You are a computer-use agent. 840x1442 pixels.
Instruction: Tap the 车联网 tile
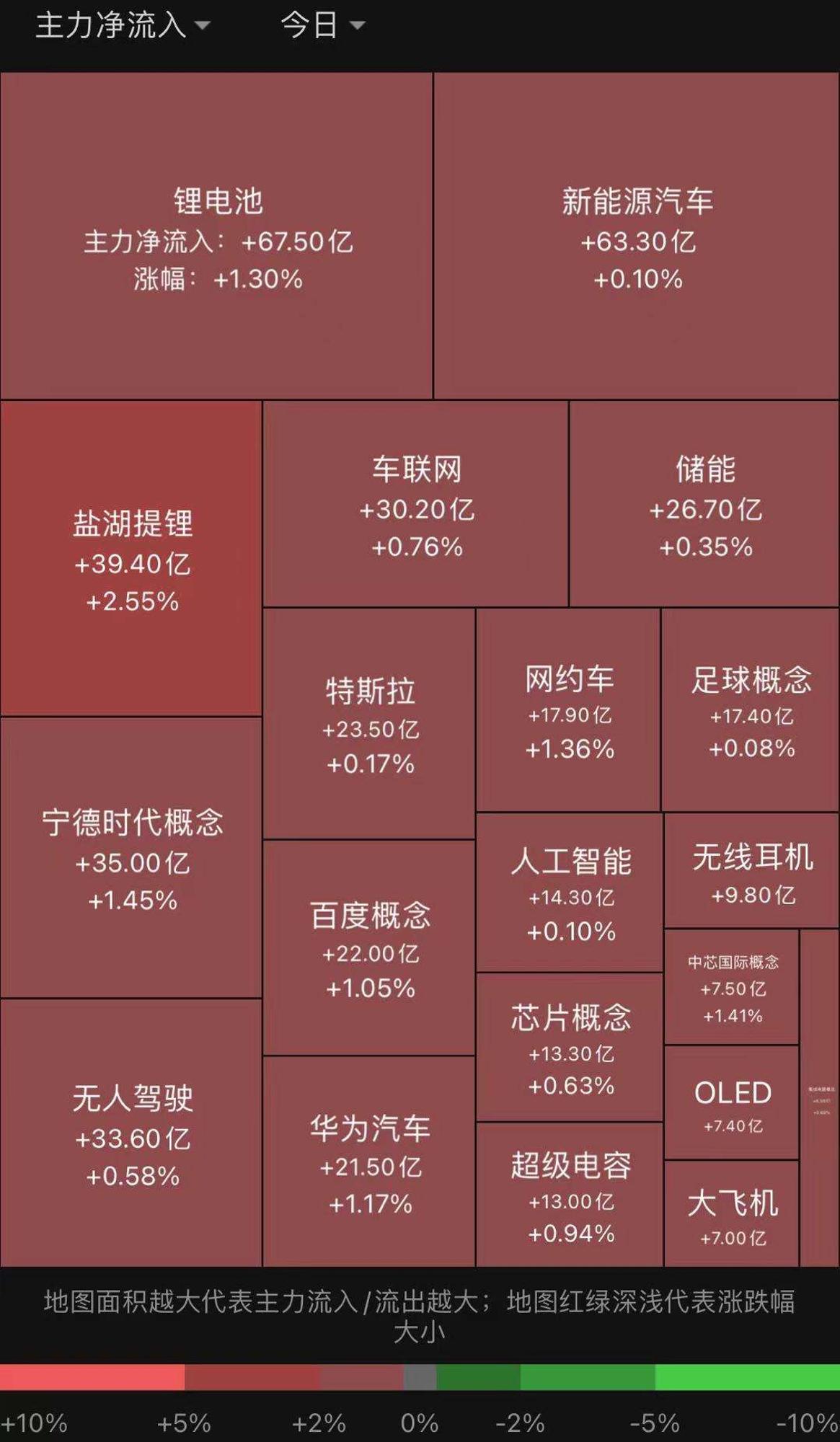pos(415,503)
